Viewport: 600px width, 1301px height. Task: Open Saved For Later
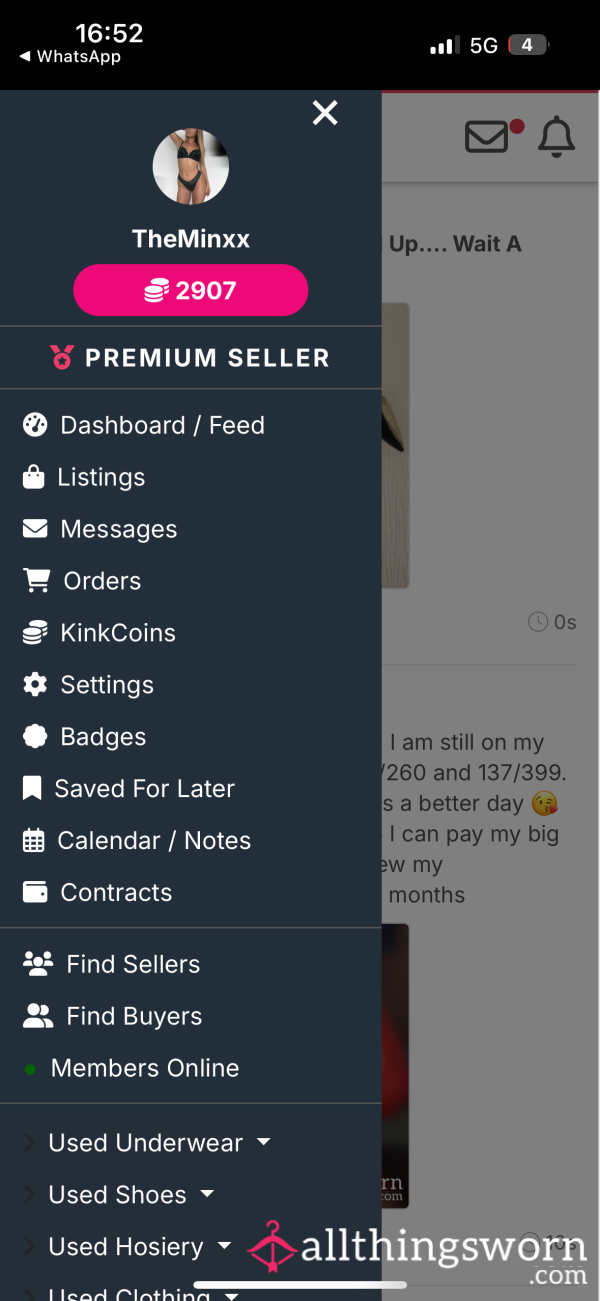(128, 789)
